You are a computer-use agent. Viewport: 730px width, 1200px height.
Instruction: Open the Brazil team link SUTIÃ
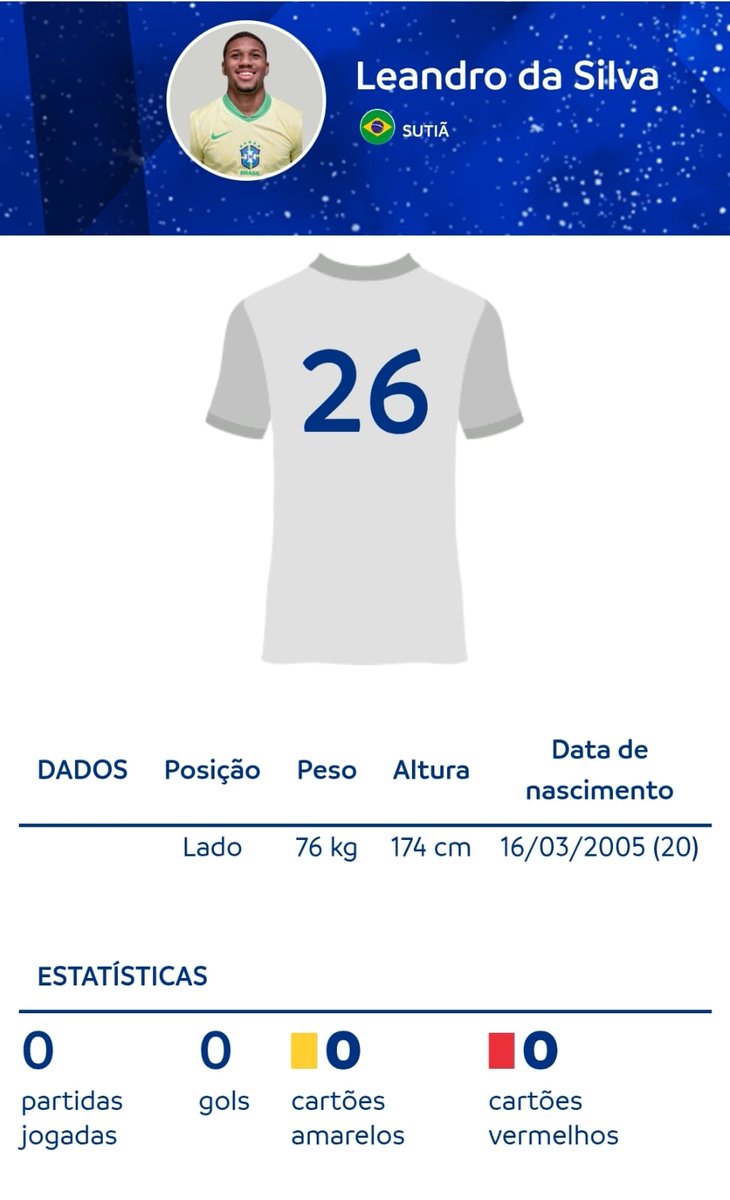(424, 130)
